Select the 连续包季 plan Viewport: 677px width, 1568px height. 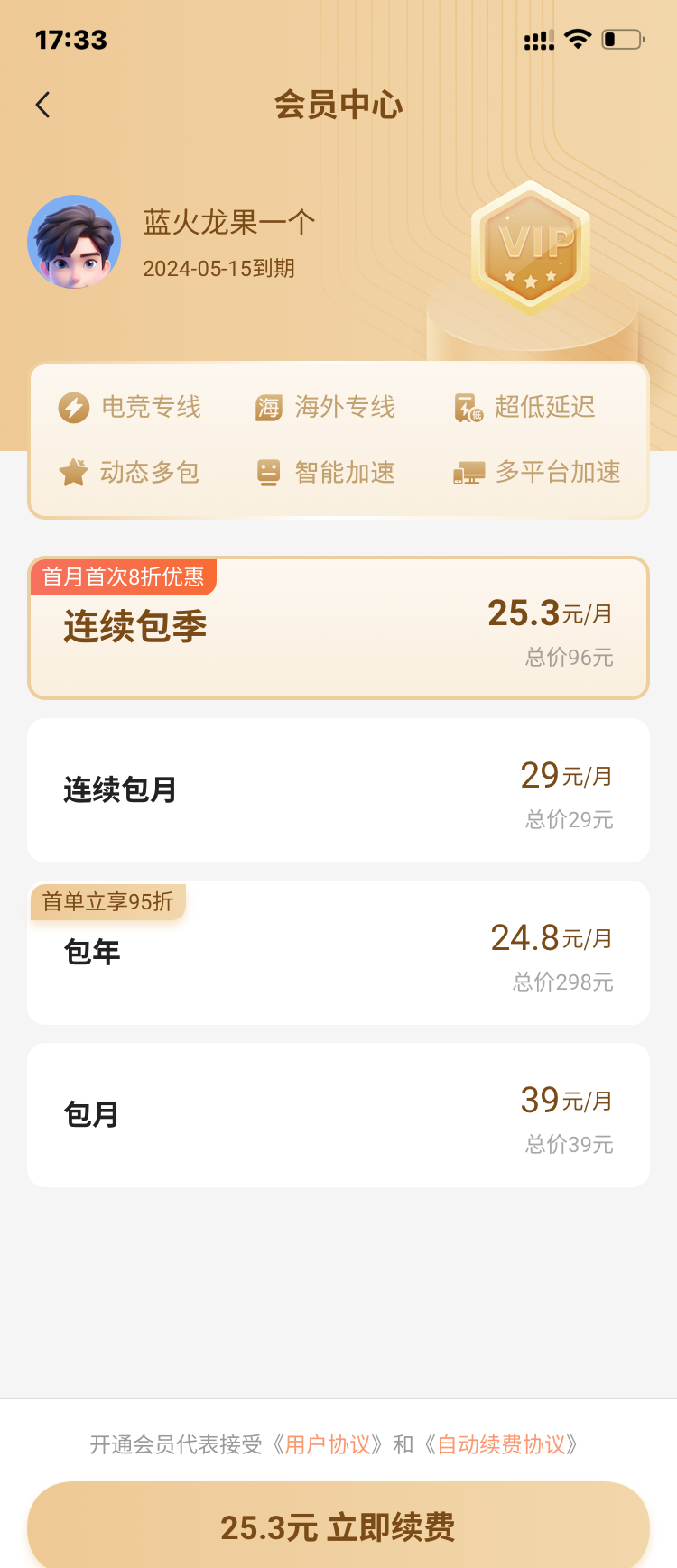pyautogui.click(x=338, y=628)
